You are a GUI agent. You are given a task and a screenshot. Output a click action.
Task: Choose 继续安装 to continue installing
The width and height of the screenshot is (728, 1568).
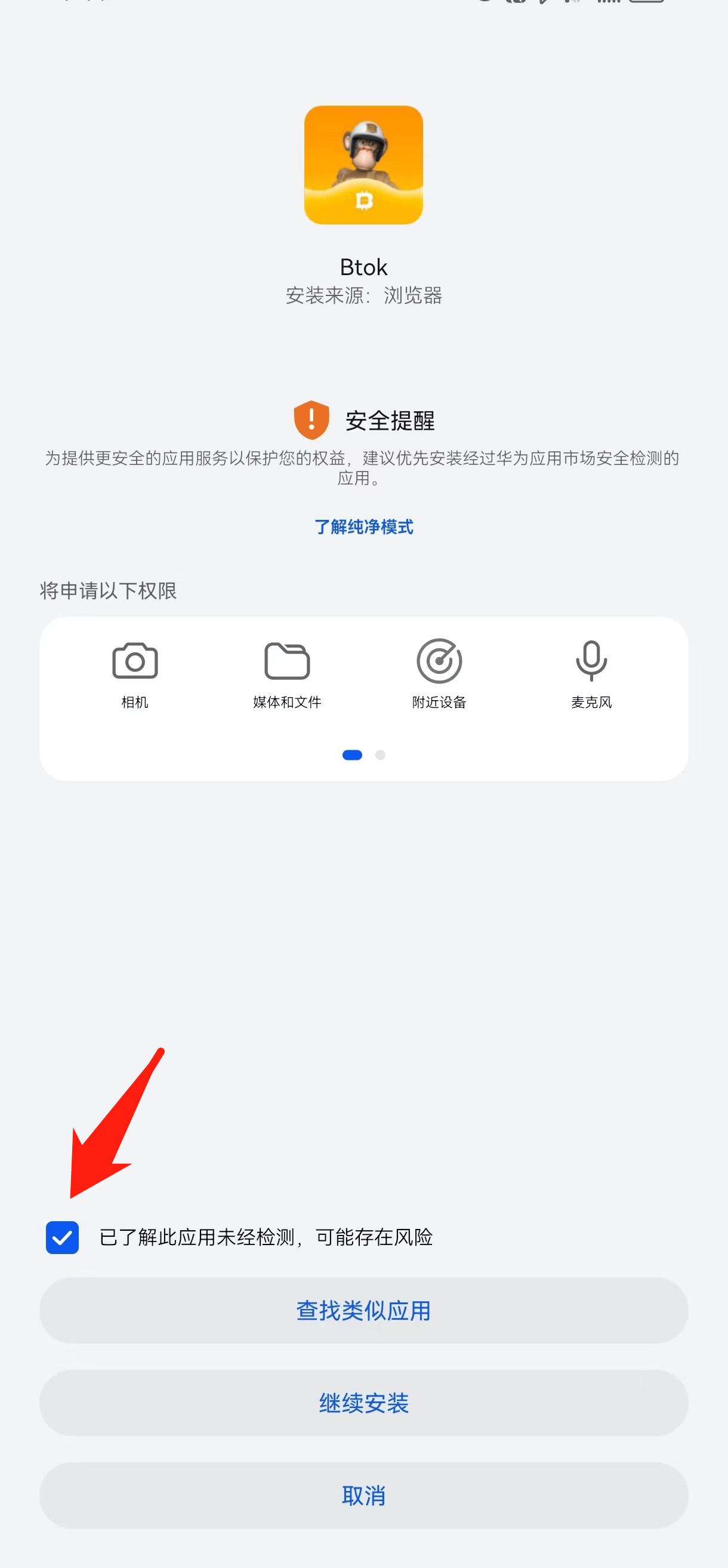363,1403
